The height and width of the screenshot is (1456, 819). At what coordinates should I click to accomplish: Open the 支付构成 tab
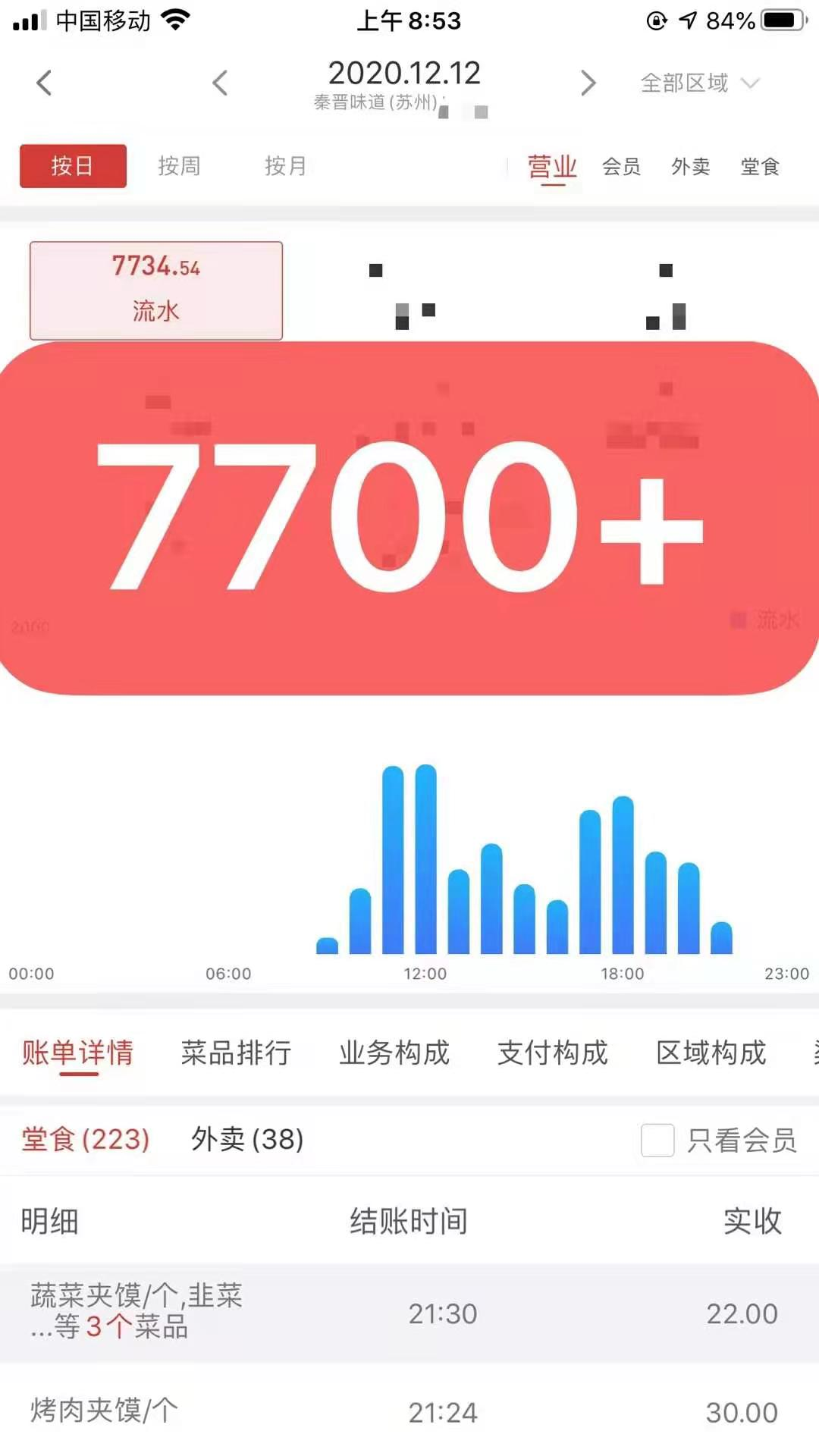click(x=553, y=1053)
